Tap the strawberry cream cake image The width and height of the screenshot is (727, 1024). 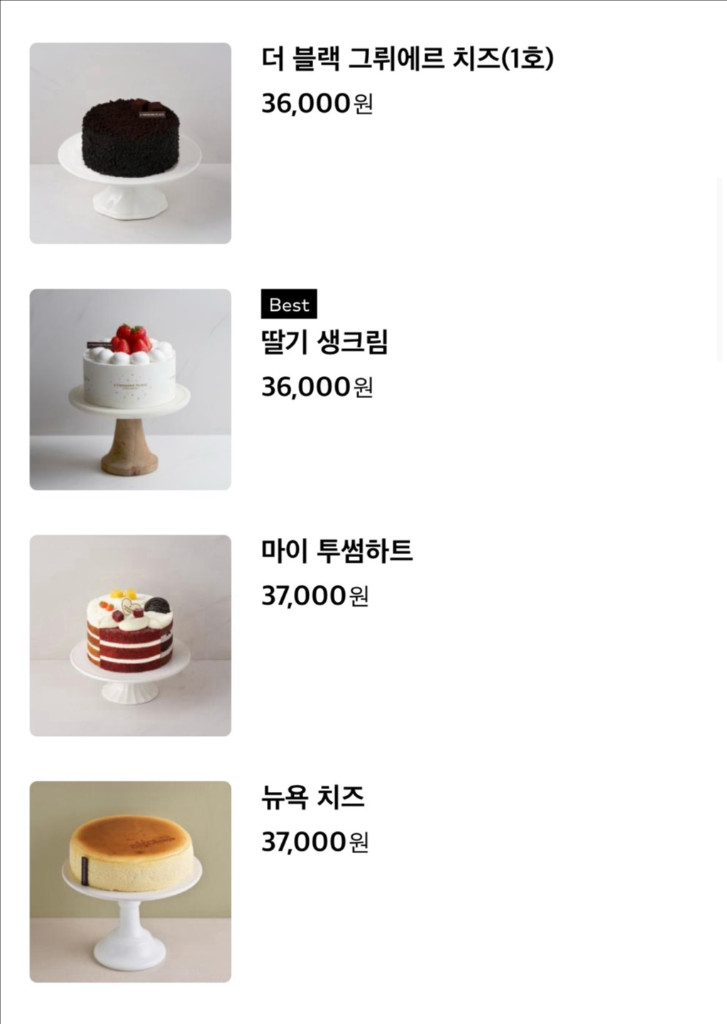(x=130, y=389)
